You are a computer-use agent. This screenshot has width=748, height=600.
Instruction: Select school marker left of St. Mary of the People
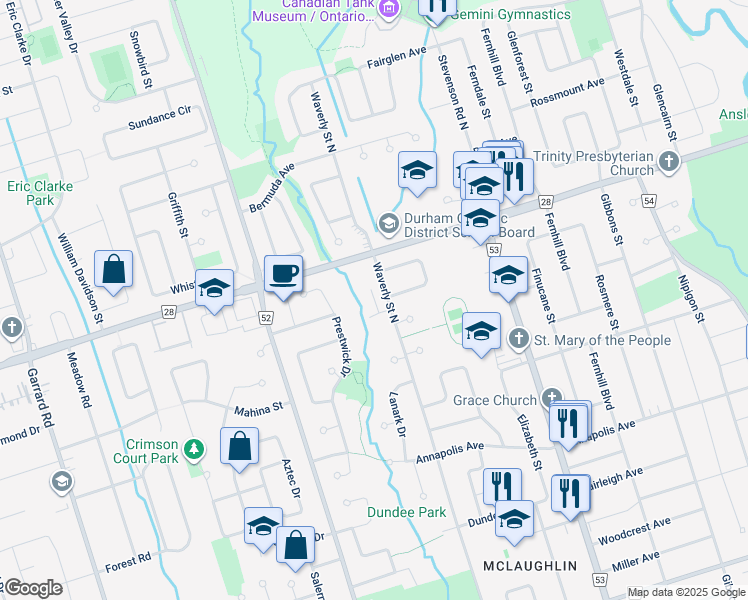pos(481,334)
